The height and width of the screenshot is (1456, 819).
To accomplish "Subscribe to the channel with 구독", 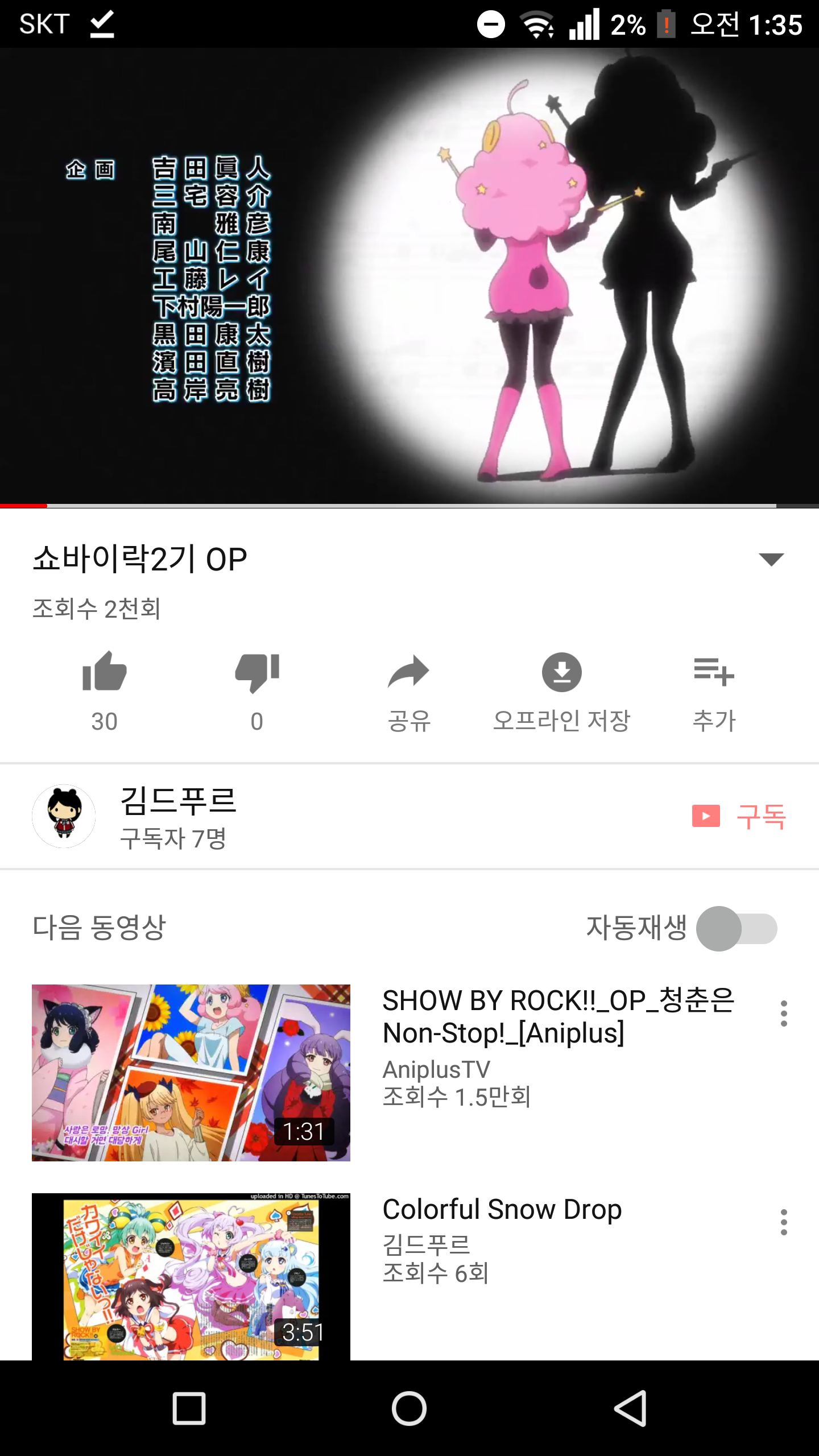I will (739, 817).
